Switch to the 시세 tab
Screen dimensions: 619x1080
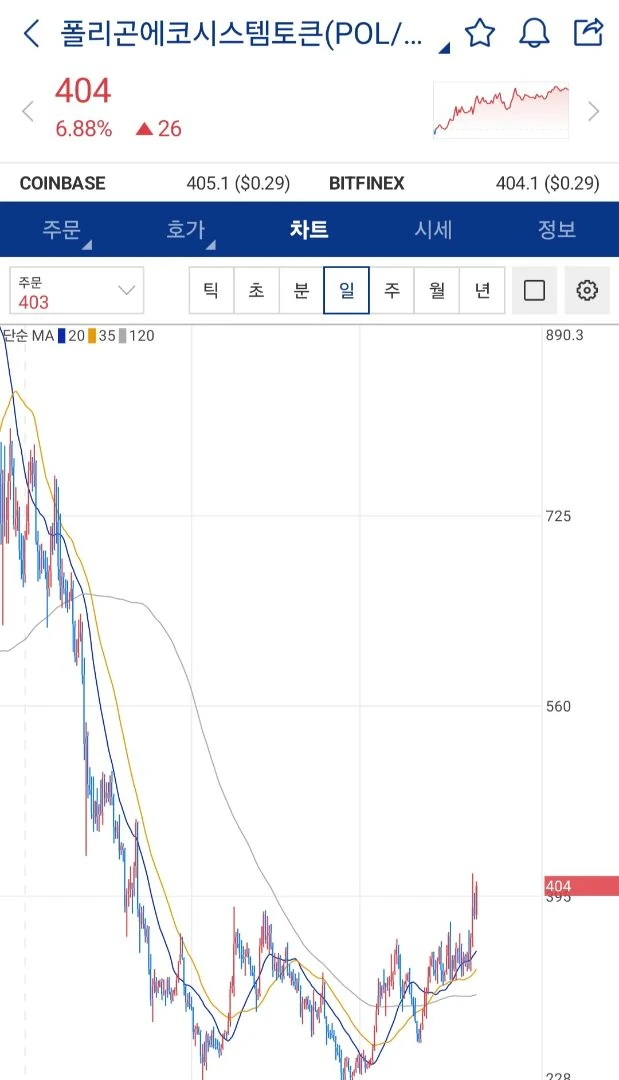point(433,229)
